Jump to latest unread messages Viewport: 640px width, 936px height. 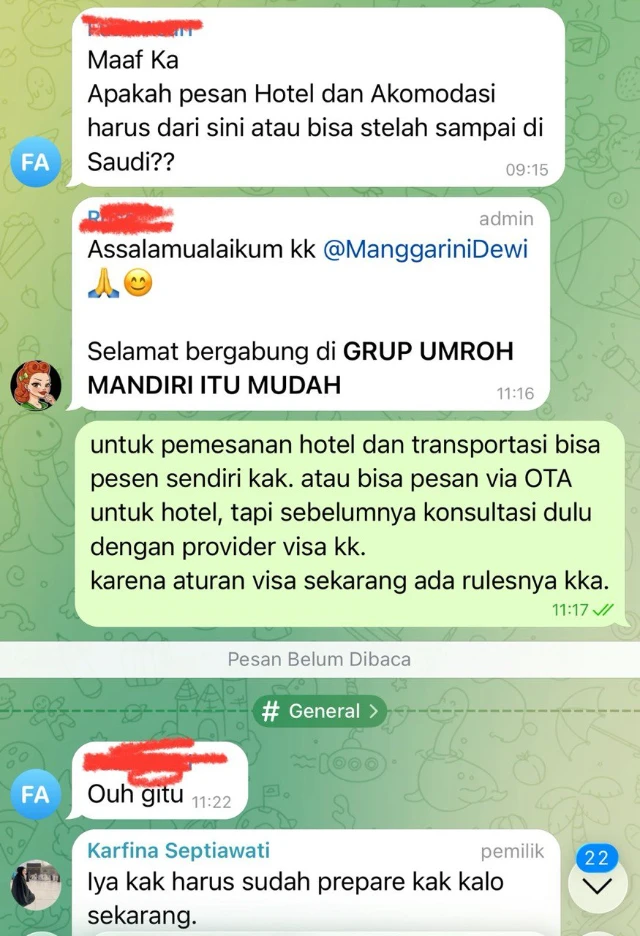point(596,885)
